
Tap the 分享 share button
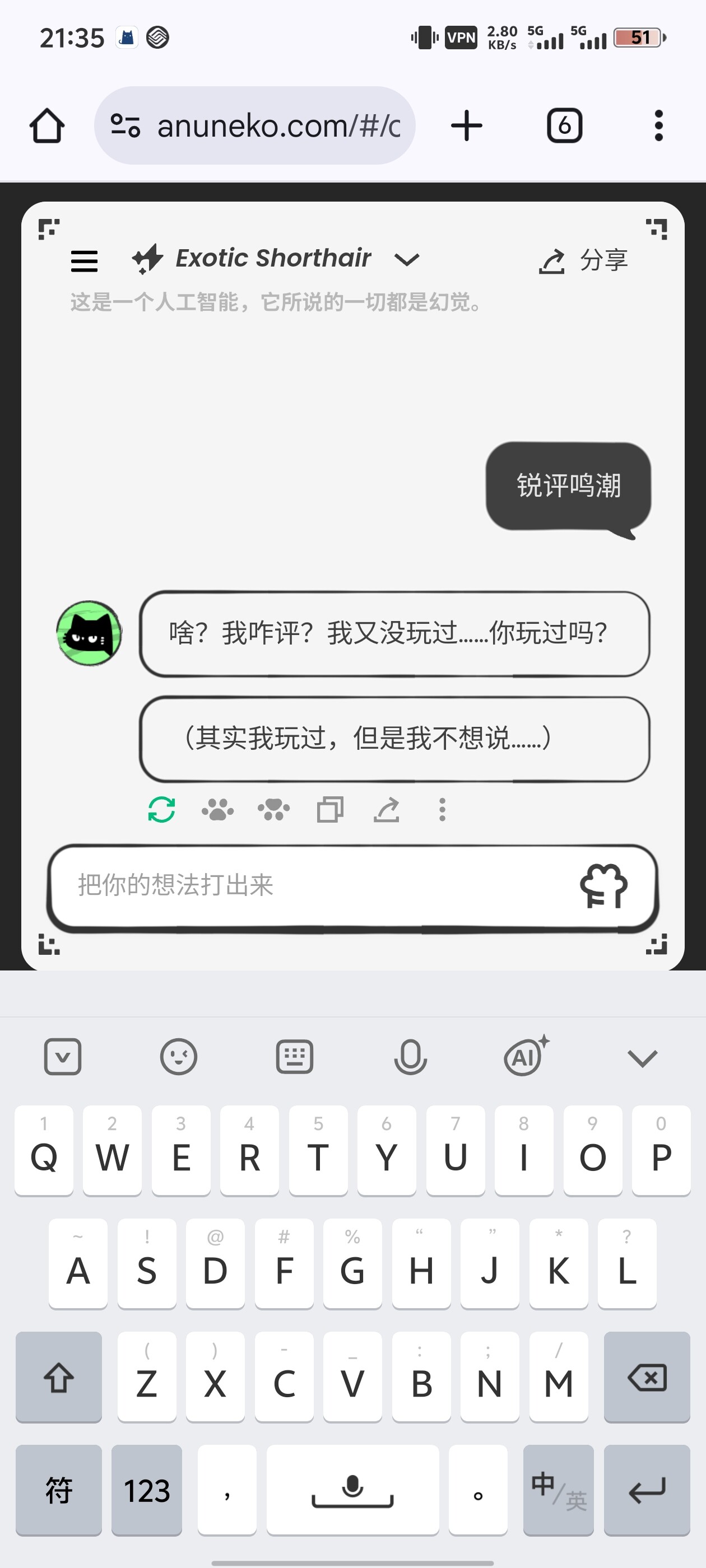pyautogui.click(x=583, y=260)
